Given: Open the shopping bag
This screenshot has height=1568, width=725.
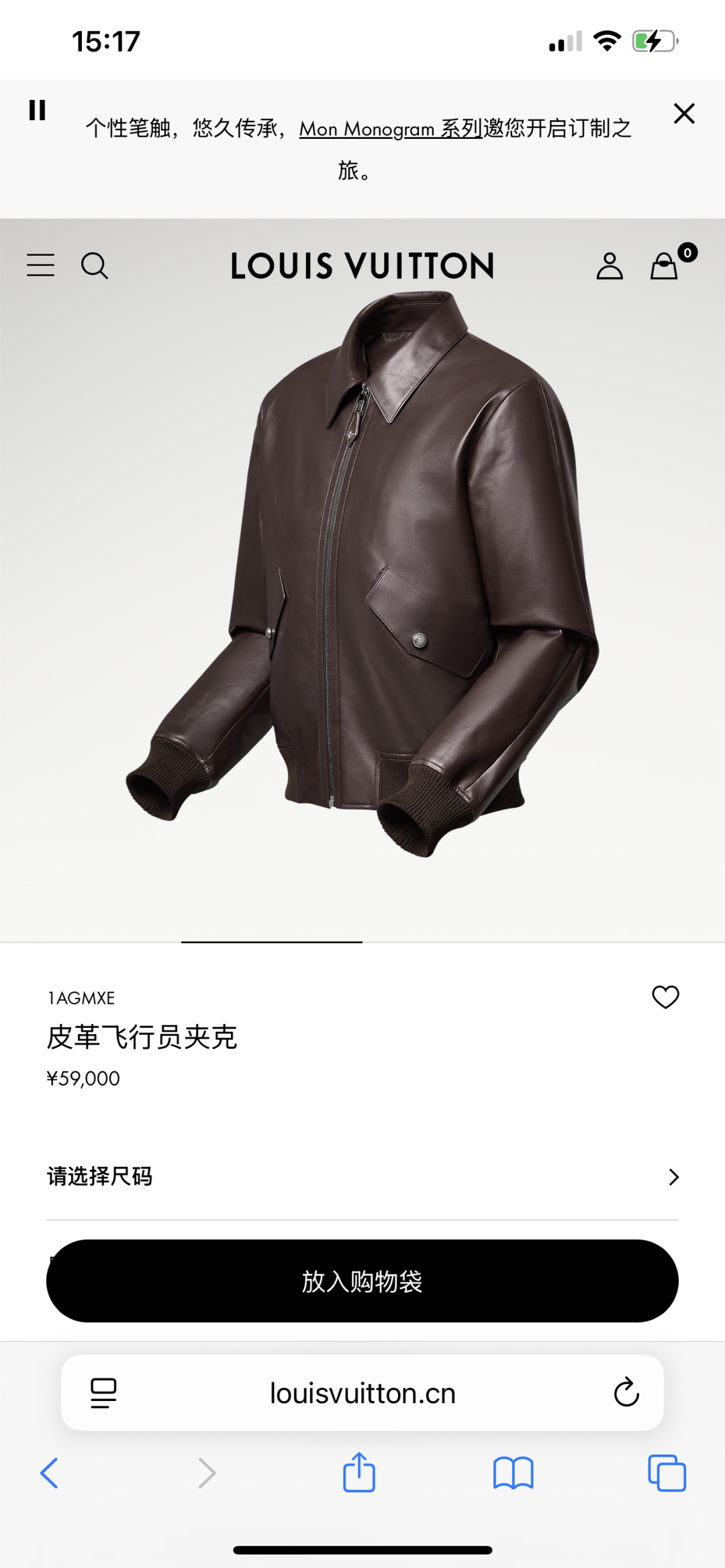Looking at the screenshot, I should click(665, 266).
